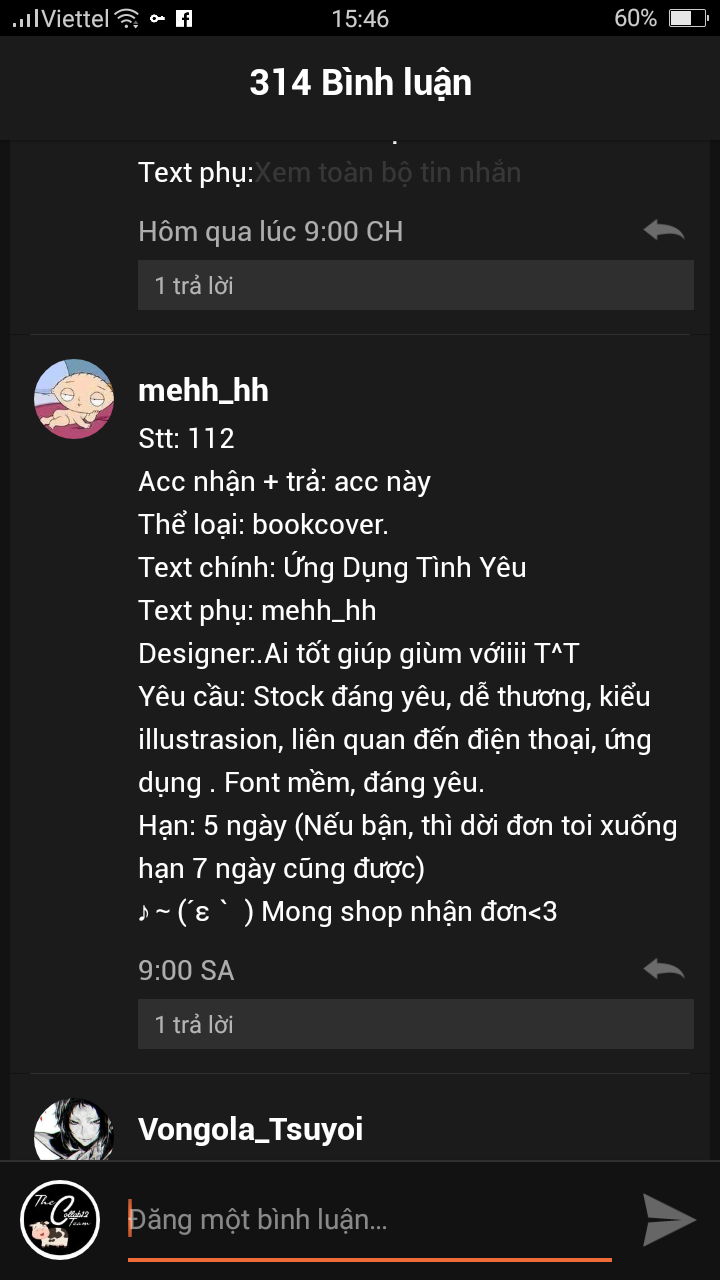The image size is (720, 1280).
Task: Tap Vongola_Tsuyoi's avatar picture
Action: coord(74,1130)
